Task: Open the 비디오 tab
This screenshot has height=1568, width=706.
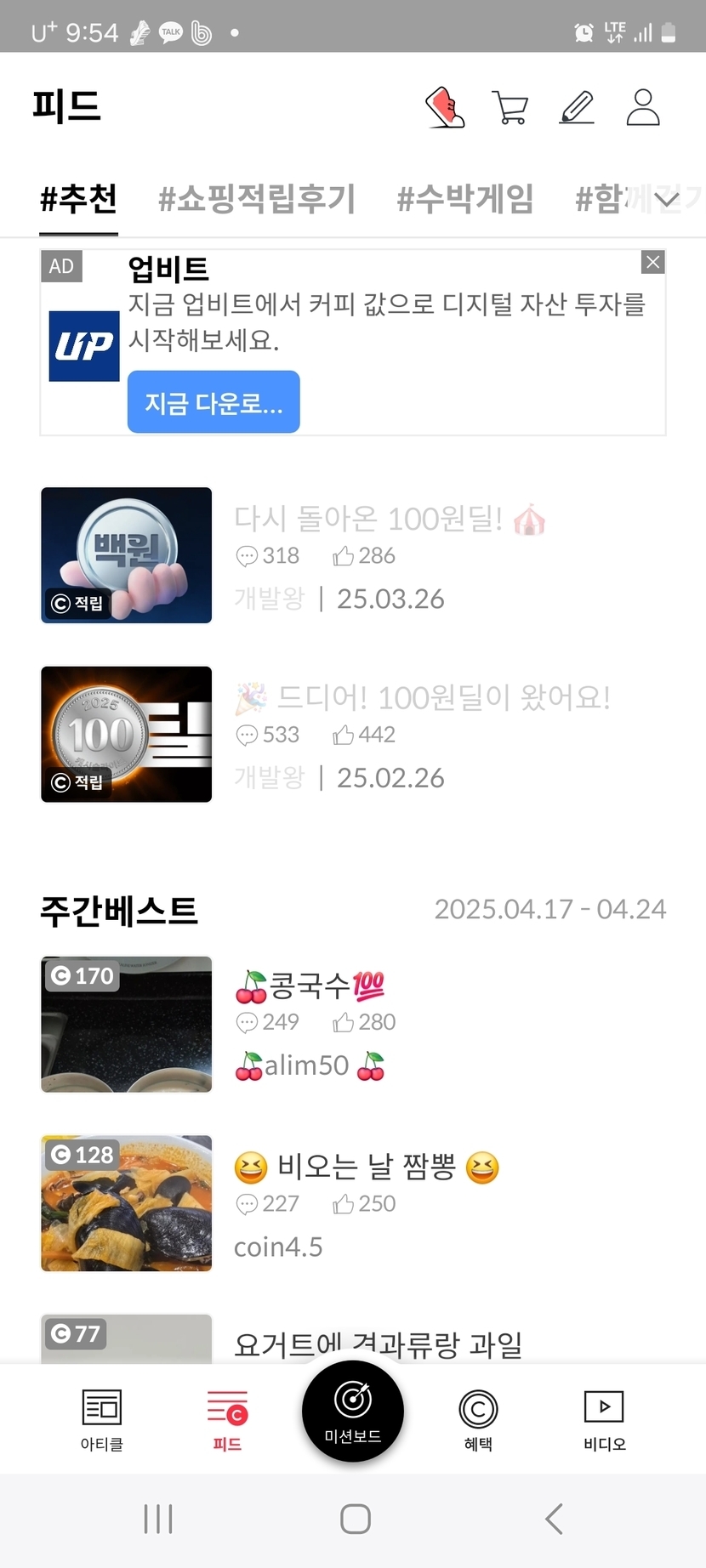Action: coord(604,1419)
